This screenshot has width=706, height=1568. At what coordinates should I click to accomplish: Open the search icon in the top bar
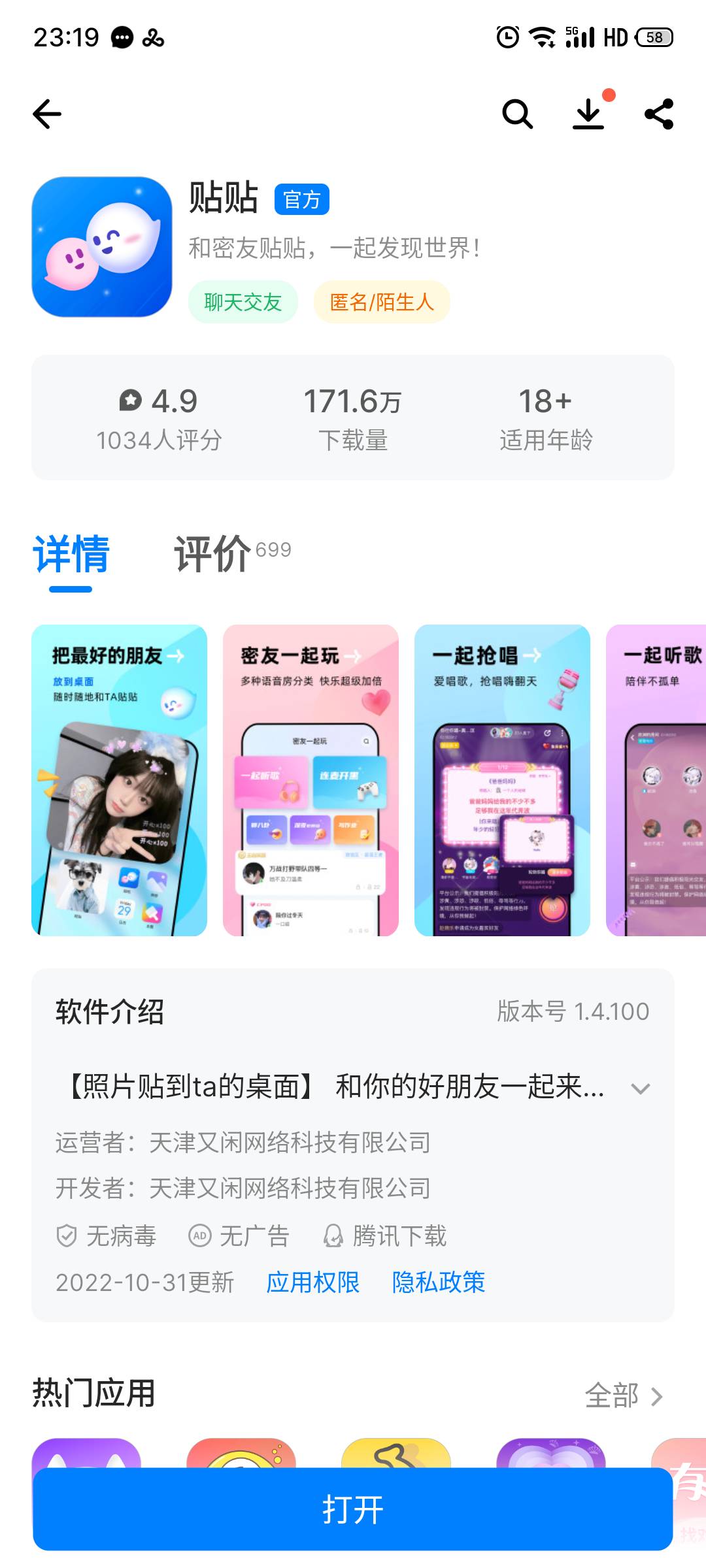pos(517,114)
